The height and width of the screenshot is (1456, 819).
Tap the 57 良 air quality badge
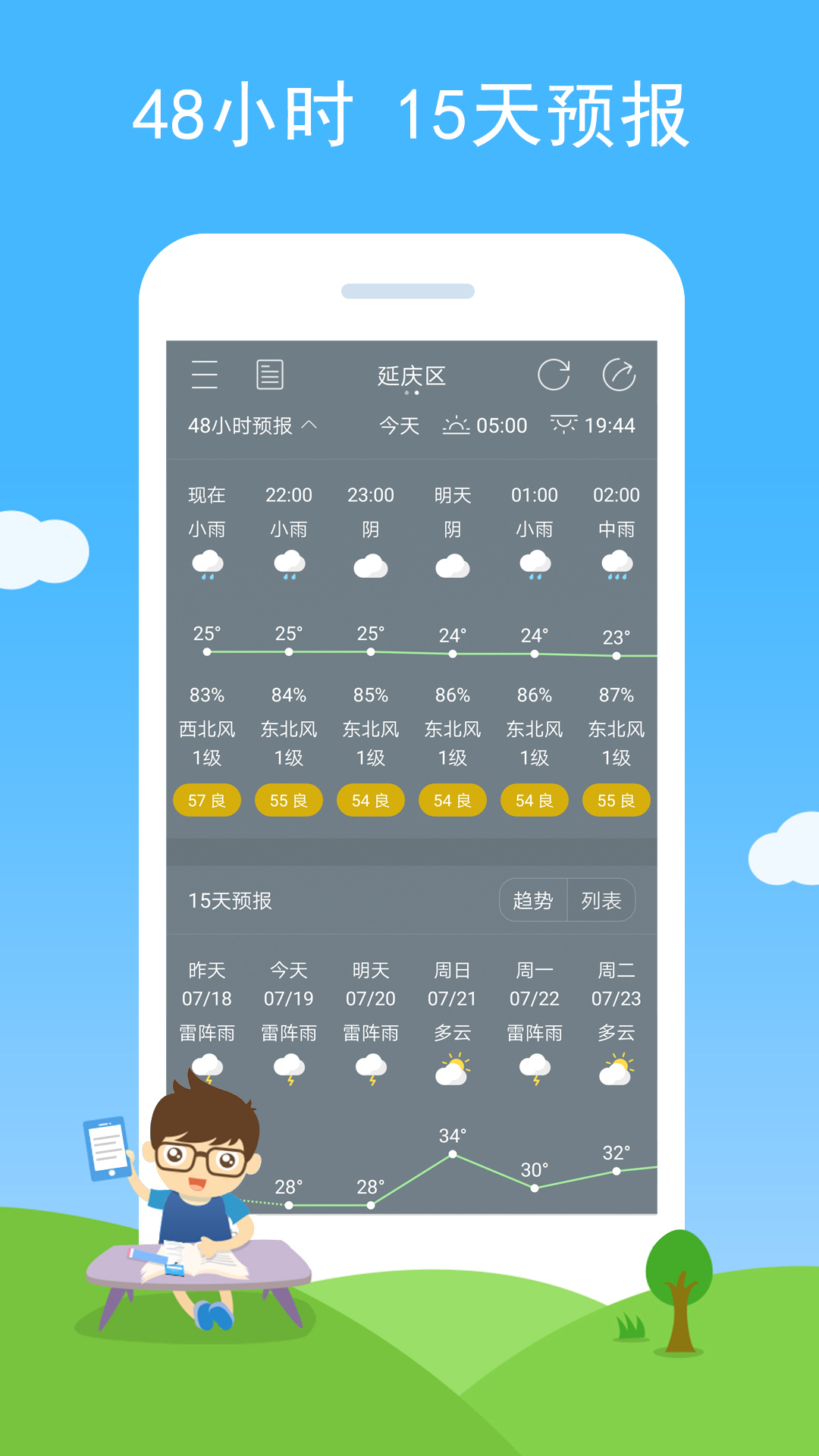(206, 799)
